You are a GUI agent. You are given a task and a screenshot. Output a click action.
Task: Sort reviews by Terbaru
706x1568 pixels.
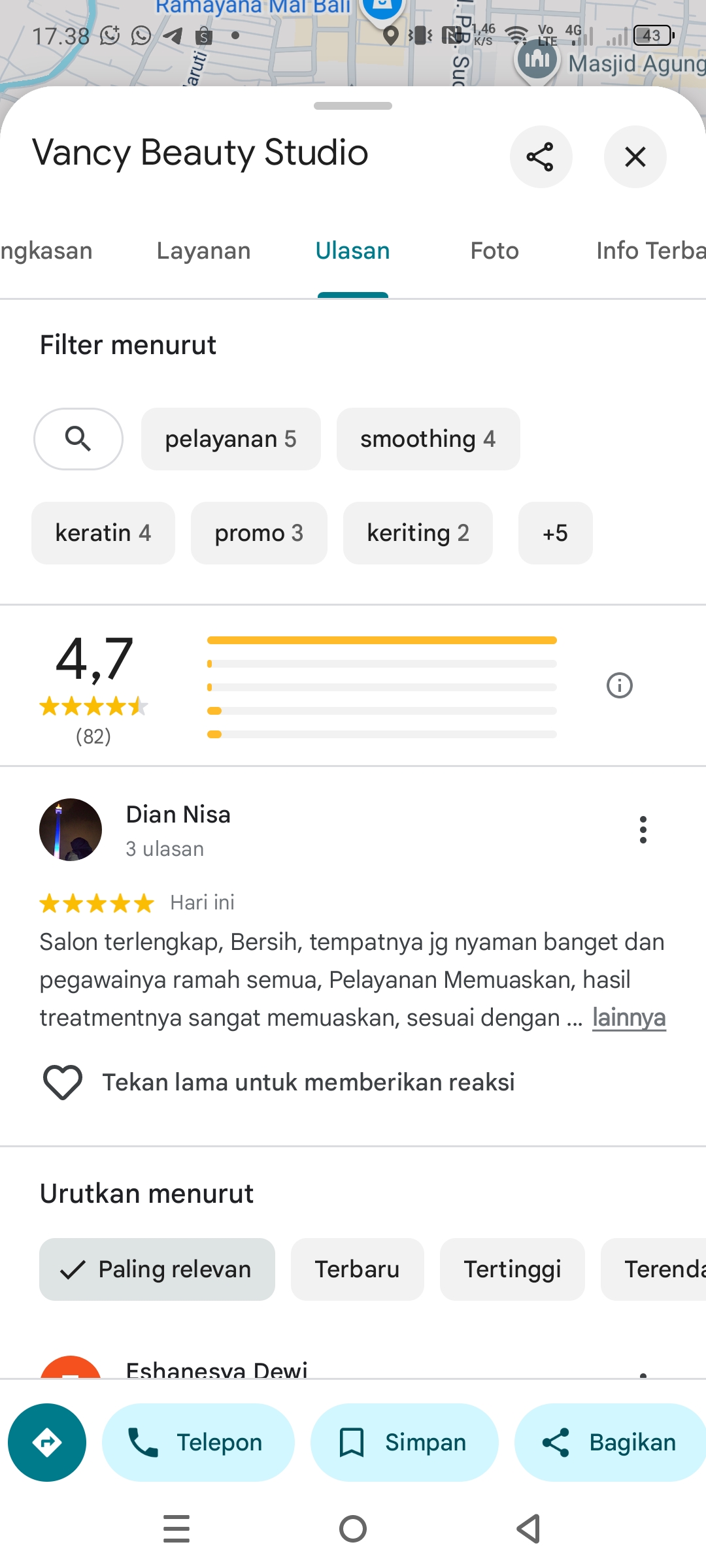357,1269
